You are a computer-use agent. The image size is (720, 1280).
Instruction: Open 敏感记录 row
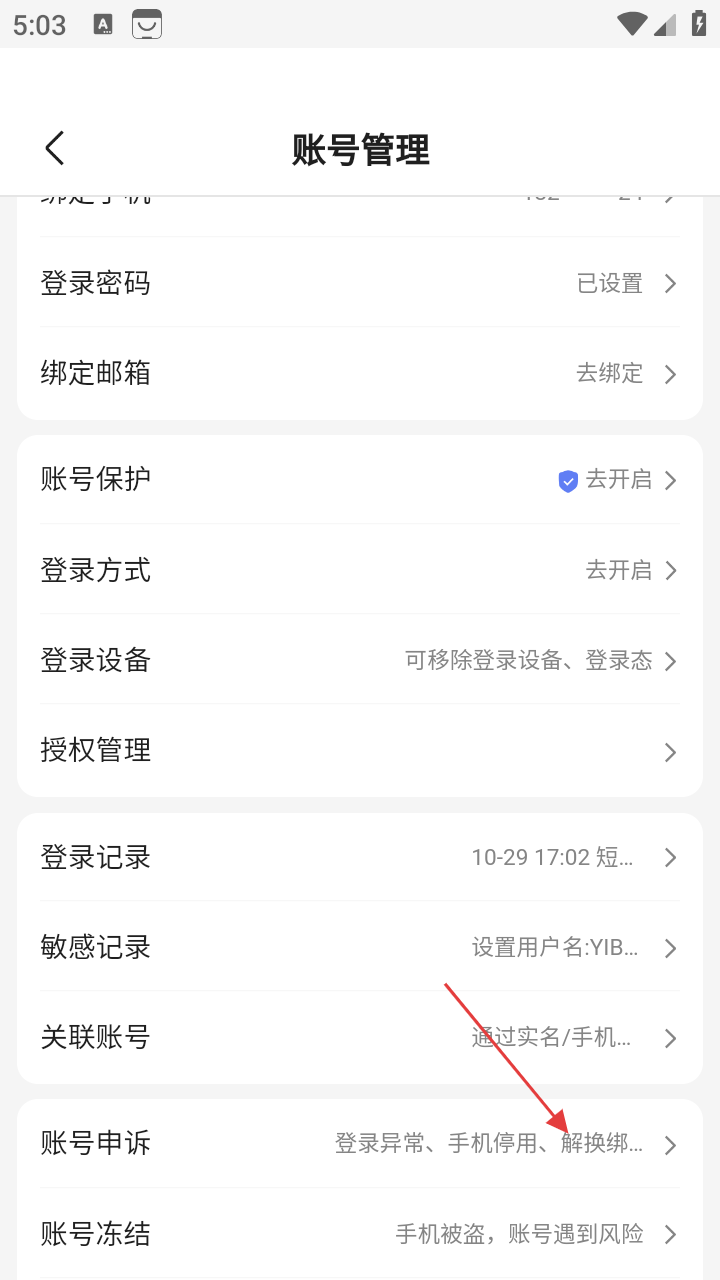[x=360, y=947]
